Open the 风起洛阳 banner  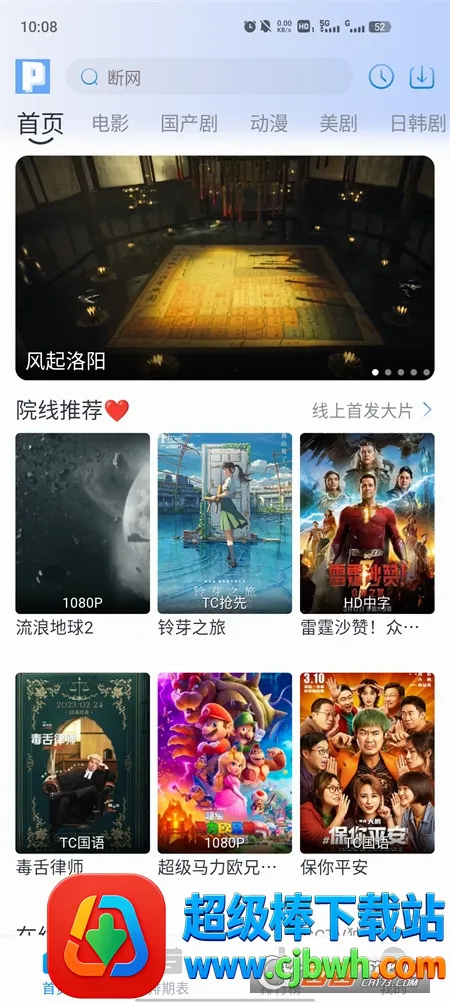pyautogui.click(x=225, y=268)
